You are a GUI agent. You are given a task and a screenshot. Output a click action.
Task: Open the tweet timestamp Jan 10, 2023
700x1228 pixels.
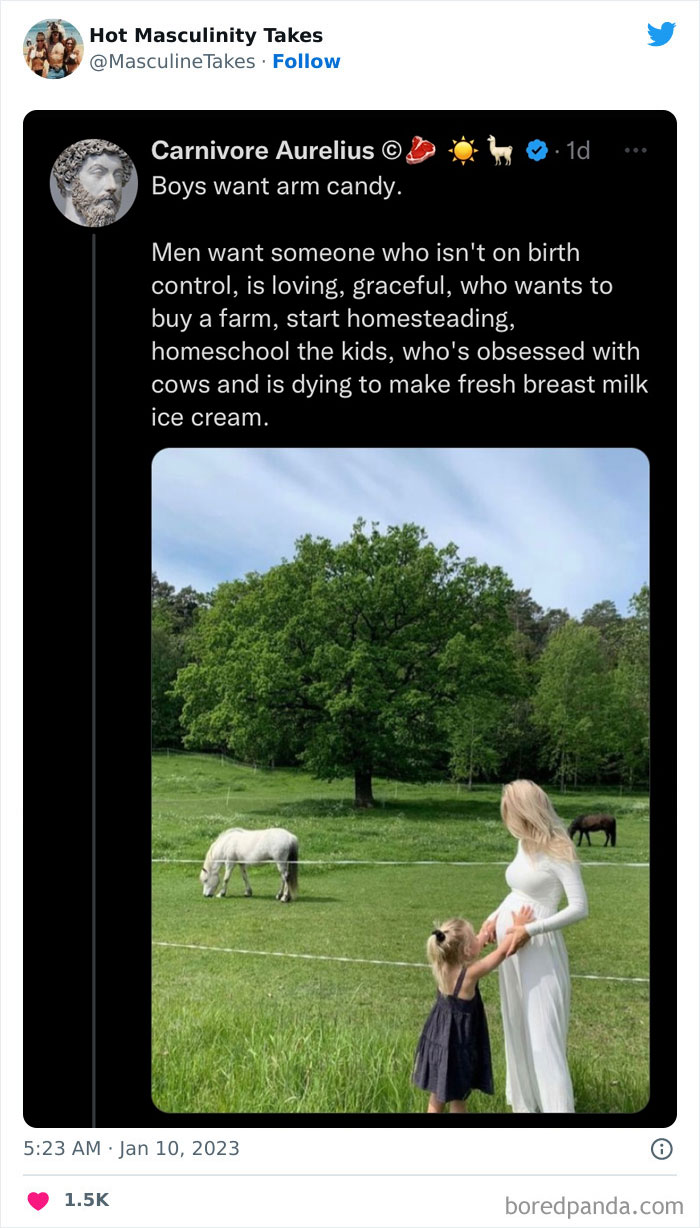point(131,1149)
